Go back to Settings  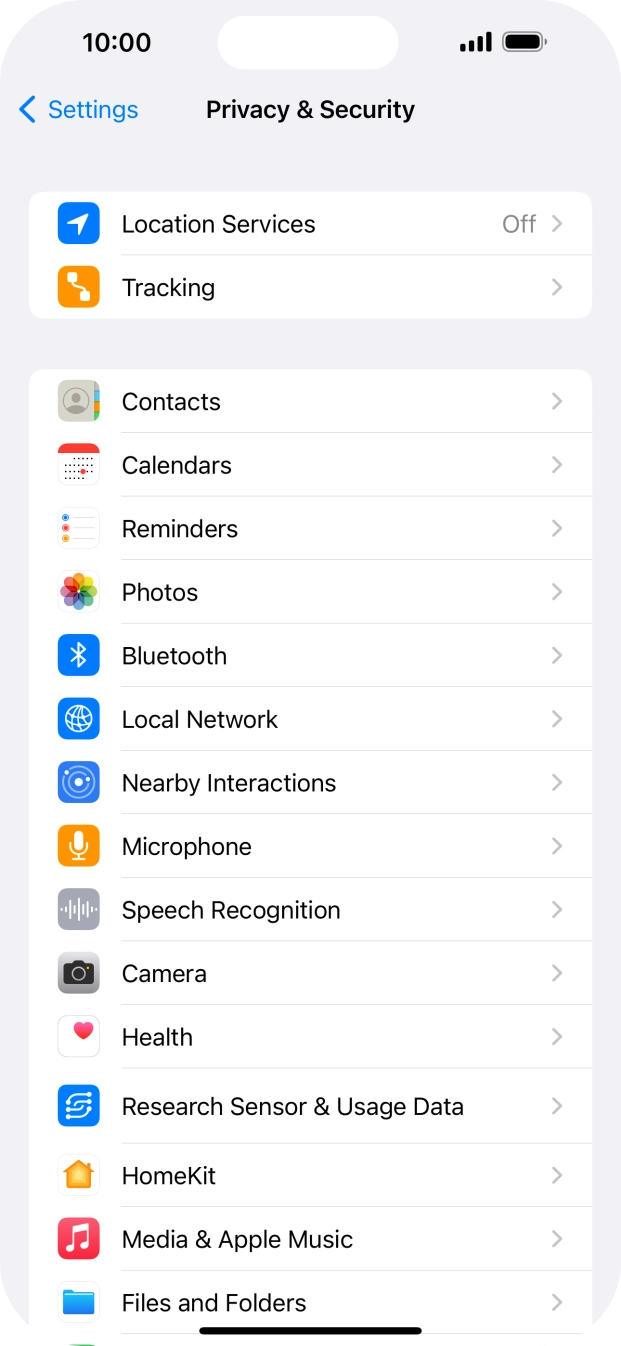coord(78,110)
